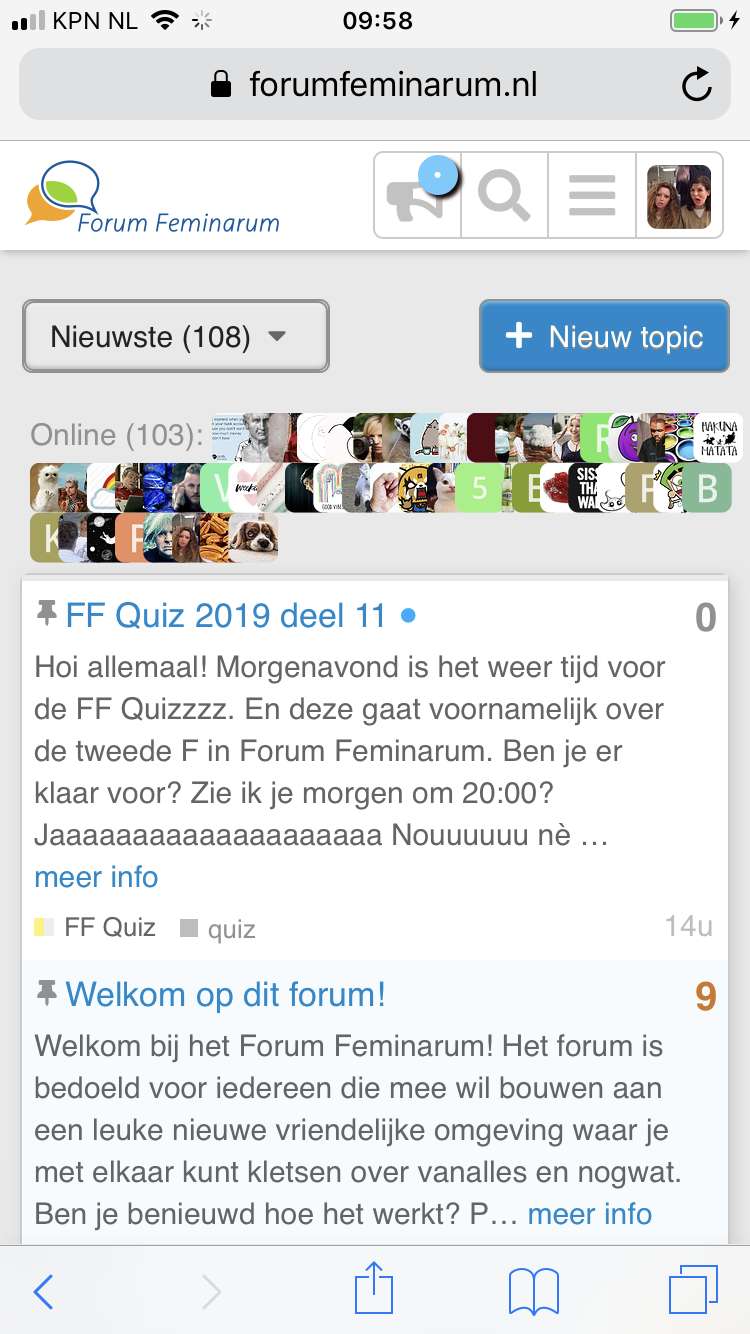Go back in Safari
The width and height of the screenshot is (750, 1334).
(43, 1292)
